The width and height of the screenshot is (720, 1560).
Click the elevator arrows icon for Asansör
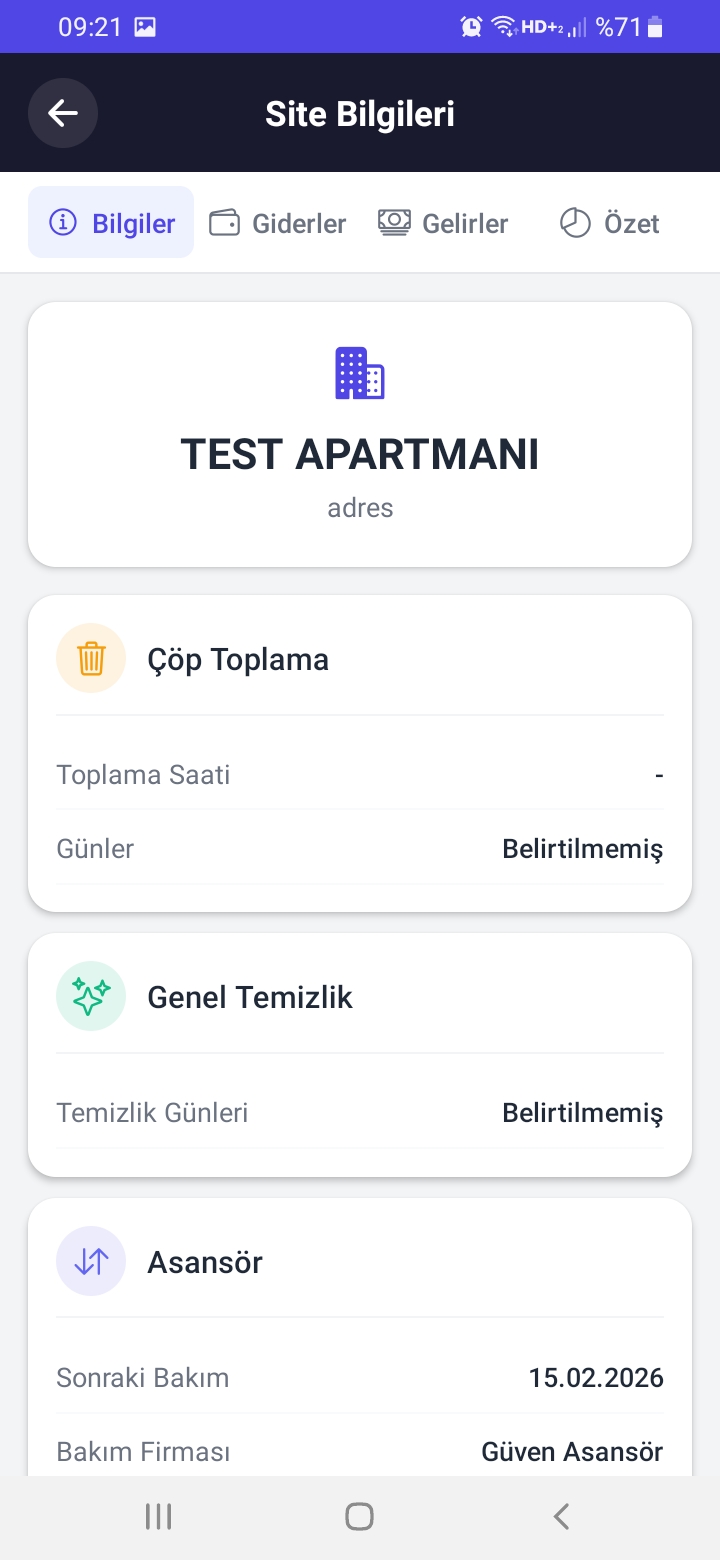[x=91, y=1261]
